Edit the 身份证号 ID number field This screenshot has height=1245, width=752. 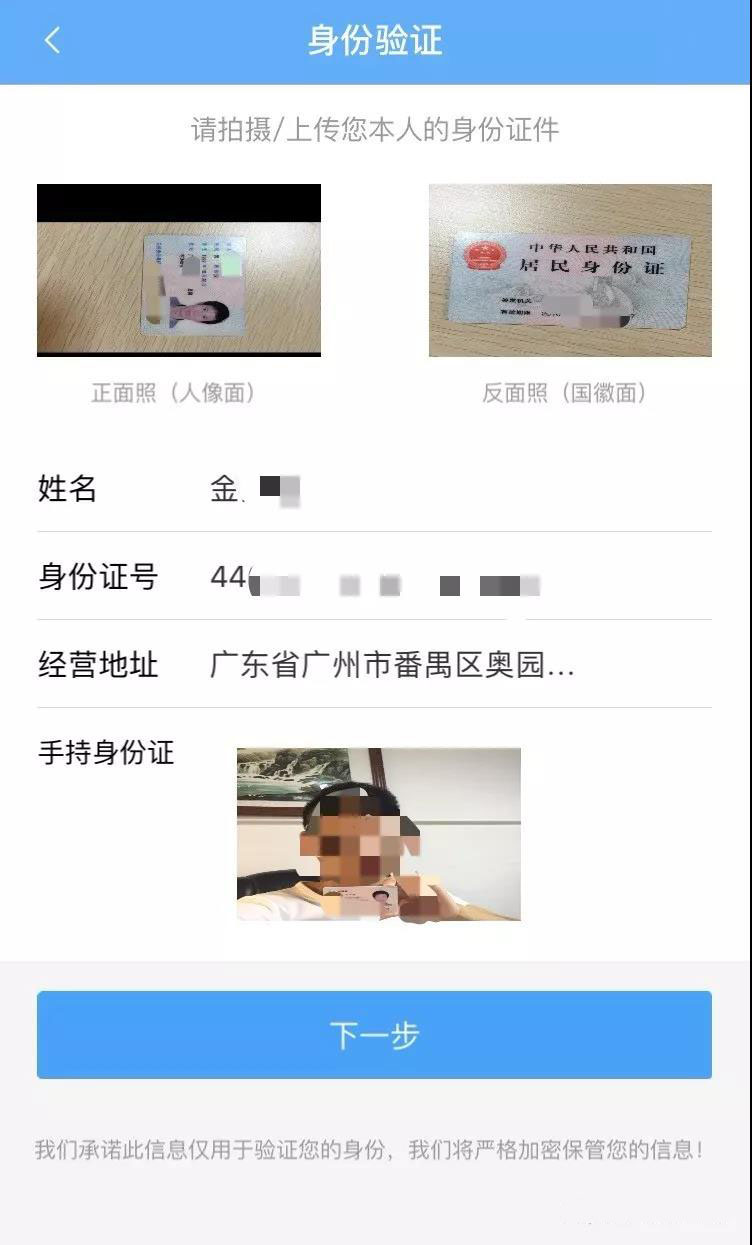[x=374, y=577]
